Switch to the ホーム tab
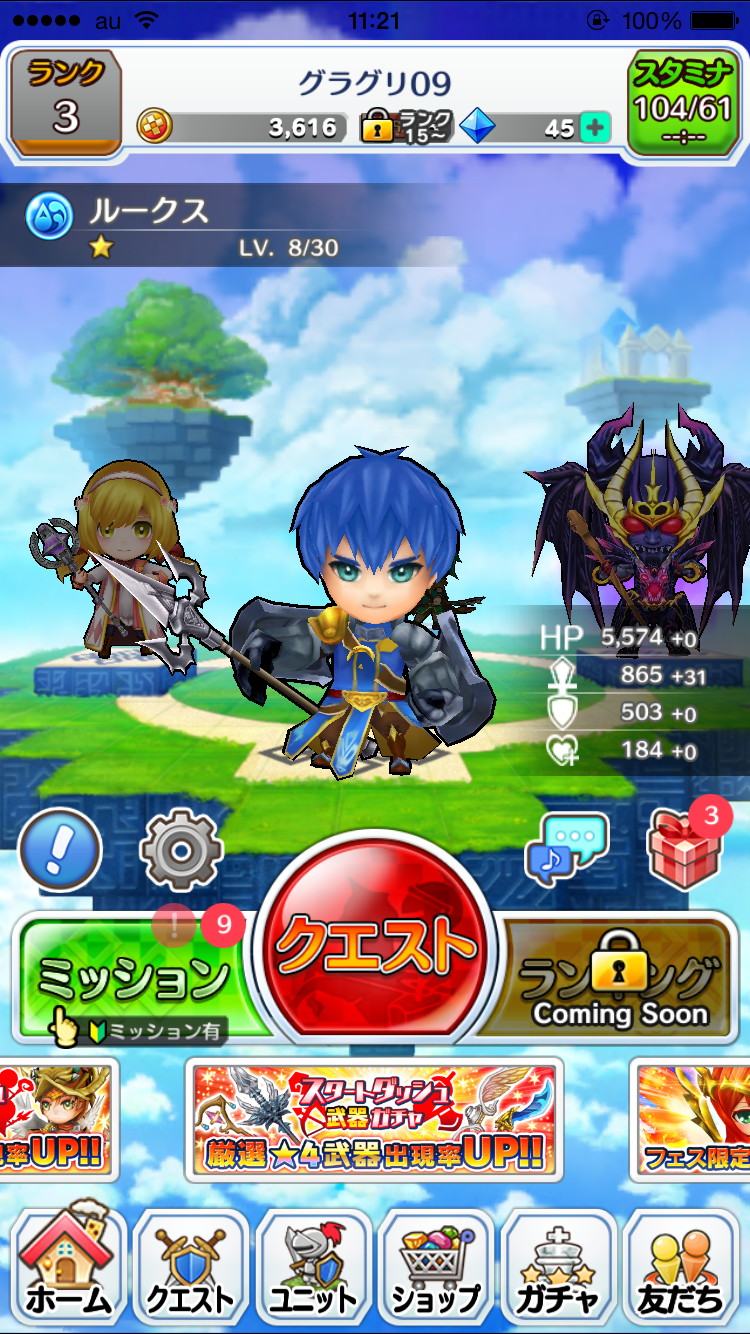 (x=68, y=1270)
